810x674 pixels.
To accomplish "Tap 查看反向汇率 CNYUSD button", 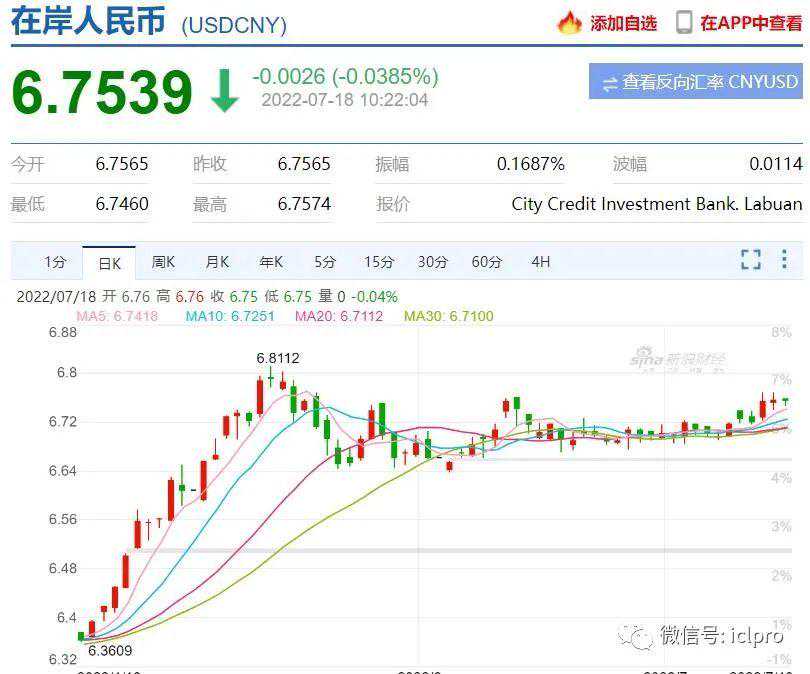I will point(696,82).
